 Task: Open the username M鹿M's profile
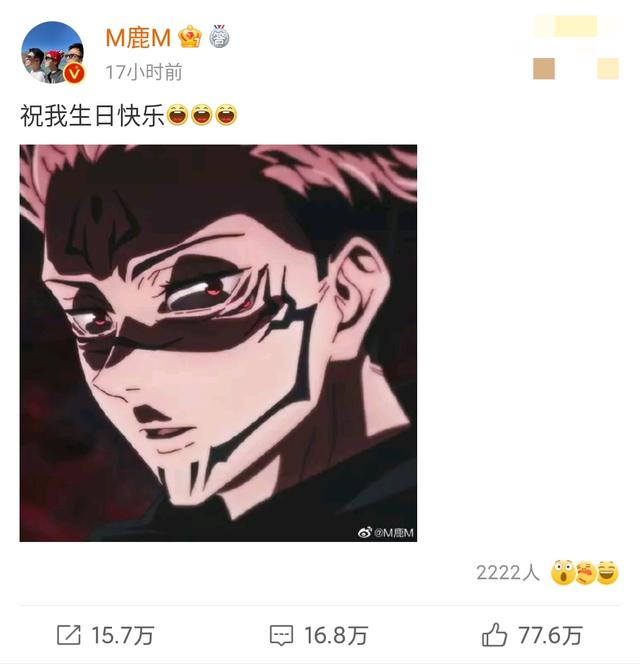pyautogui.click(x=138, y=38)
